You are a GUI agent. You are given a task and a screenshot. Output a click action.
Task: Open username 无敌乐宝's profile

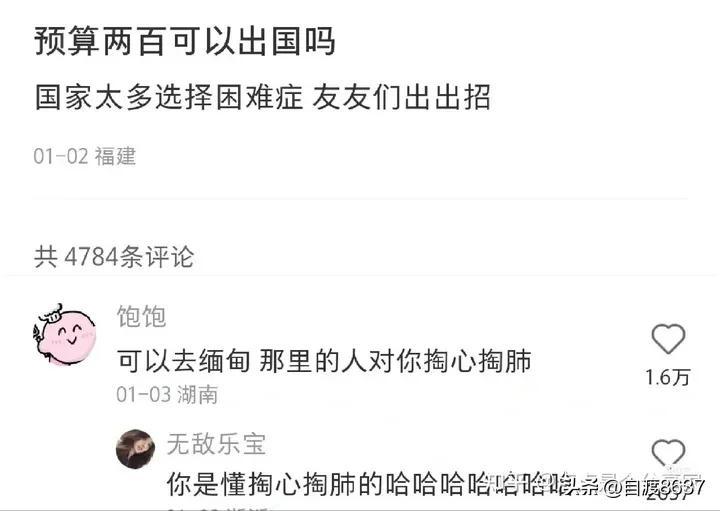pyautogui.click(x=215, y=444)
